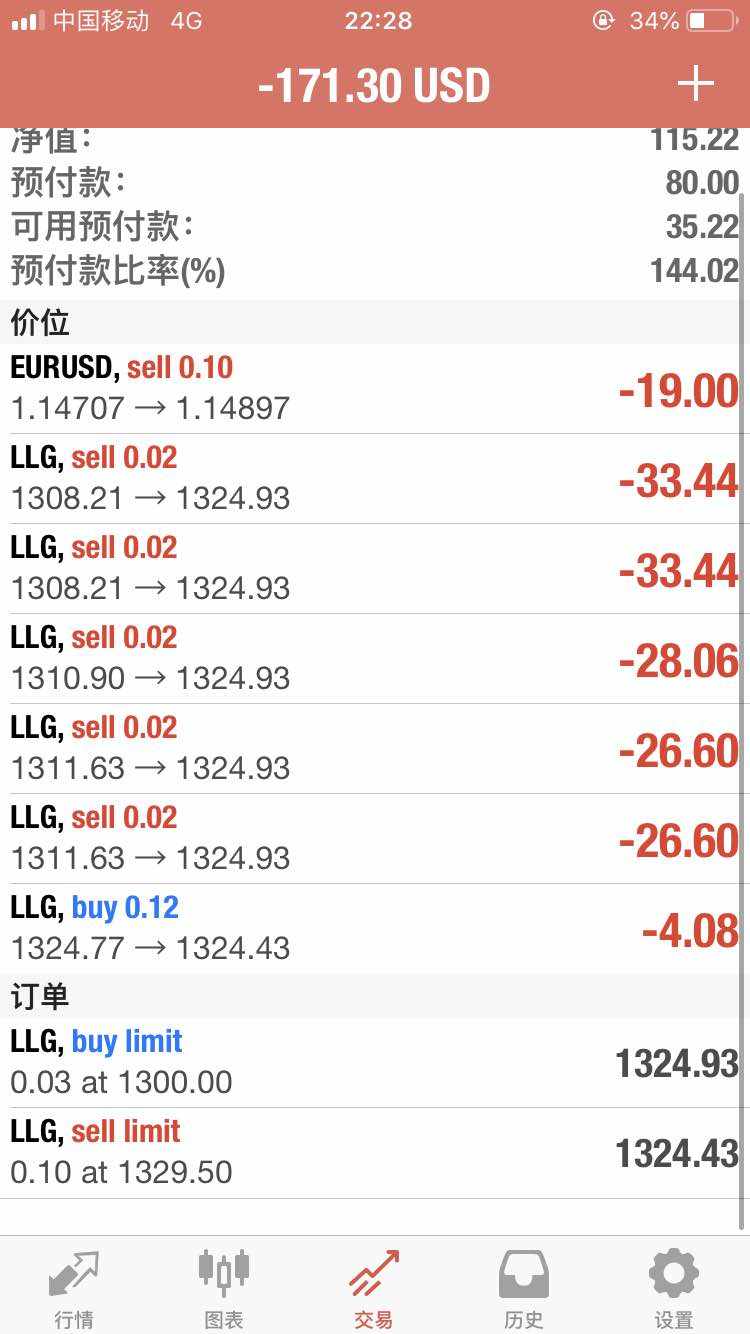Open the LLG buy 0.12 position
750x1334 pixels.
(x=375, y=929)
